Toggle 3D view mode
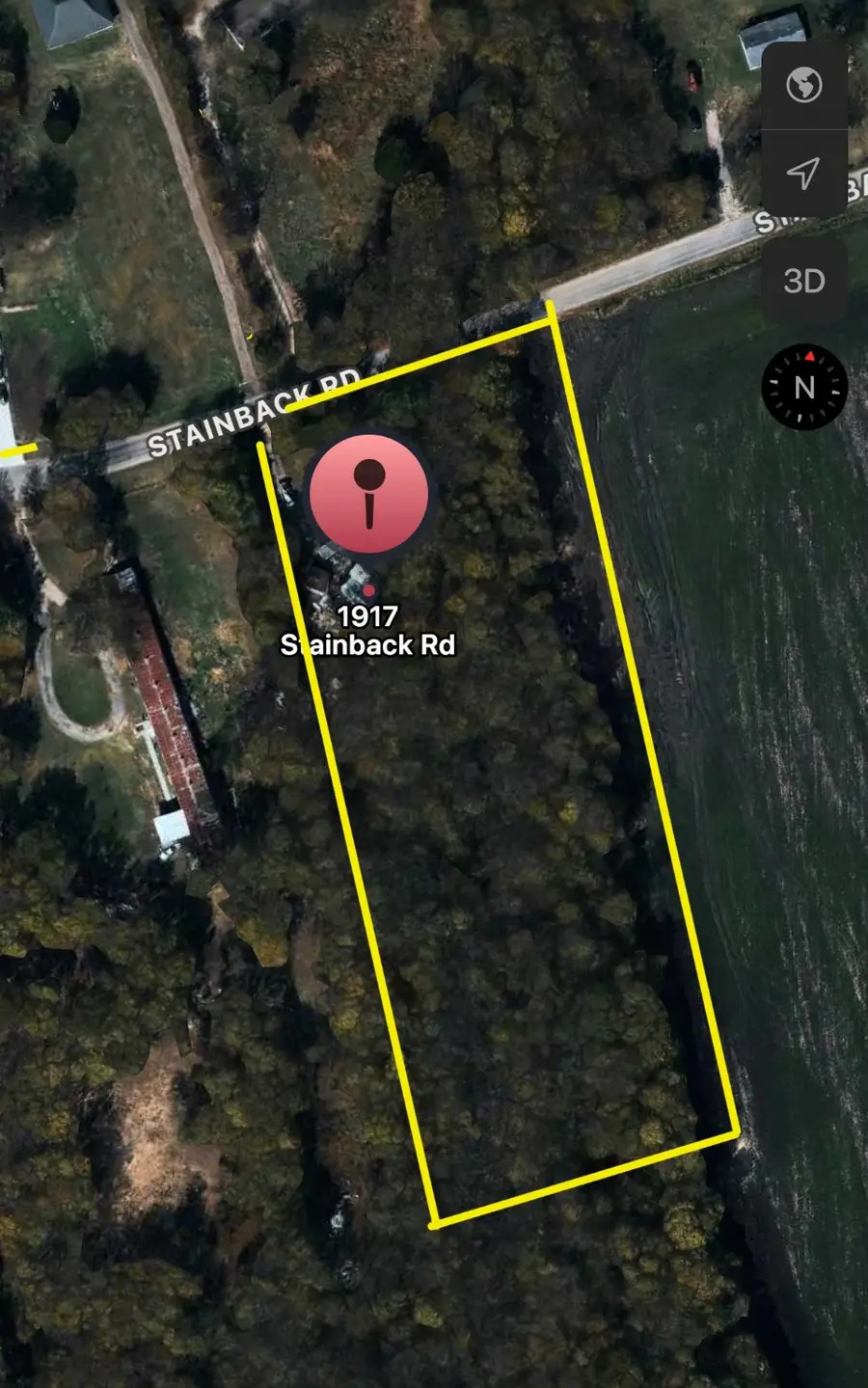Viewport: 868px width, 1388px height. click(804, 281)
